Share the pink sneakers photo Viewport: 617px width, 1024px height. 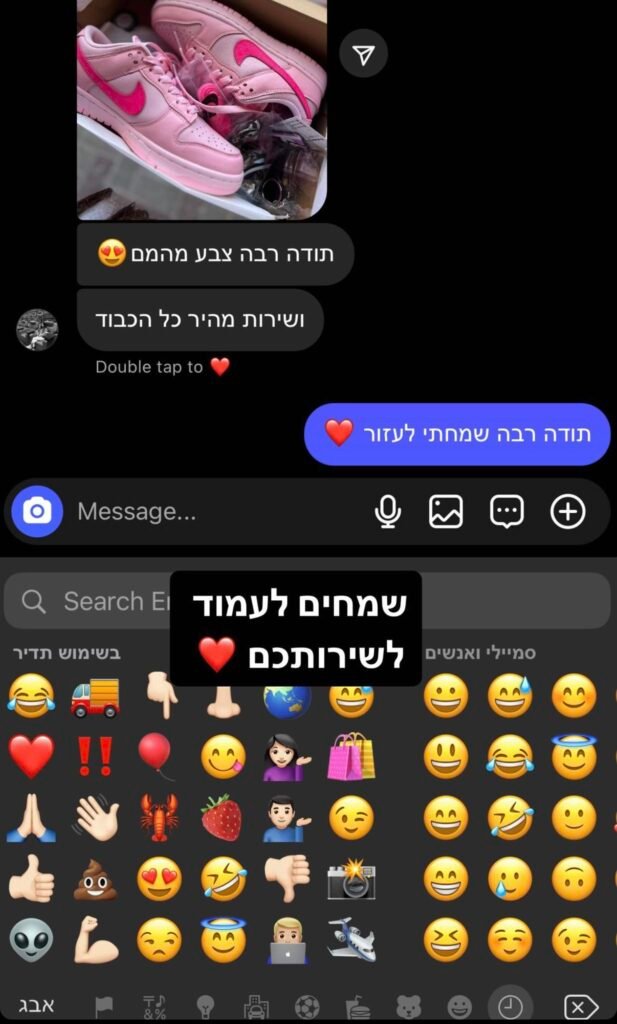point(363,54)
